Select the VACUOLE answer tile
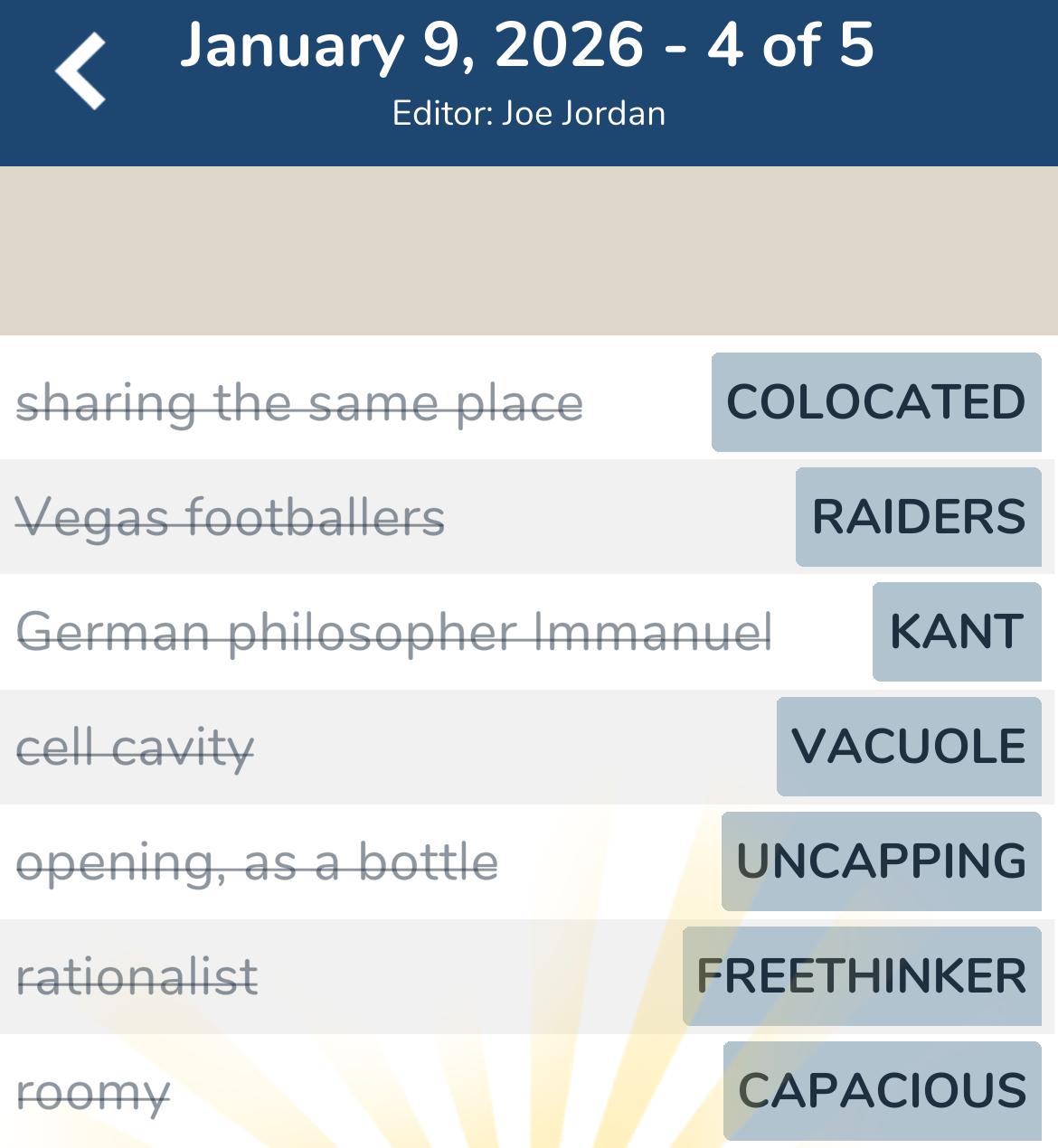 [x=909, y=747]
